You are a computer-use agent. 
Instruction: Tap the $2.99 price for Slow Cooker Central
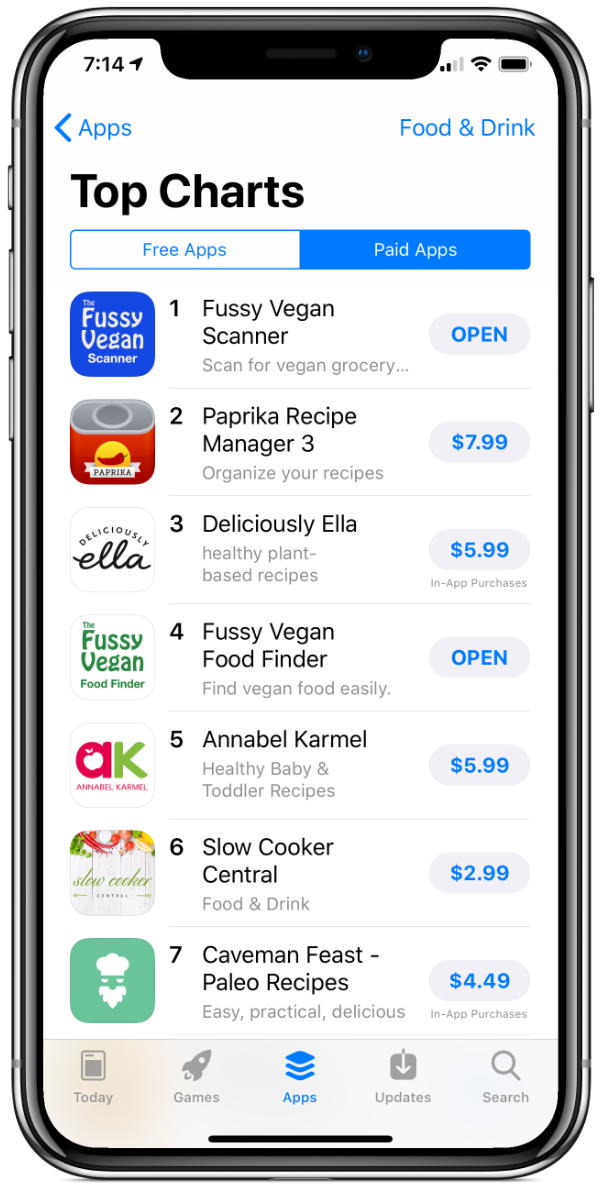pos(479,873)
